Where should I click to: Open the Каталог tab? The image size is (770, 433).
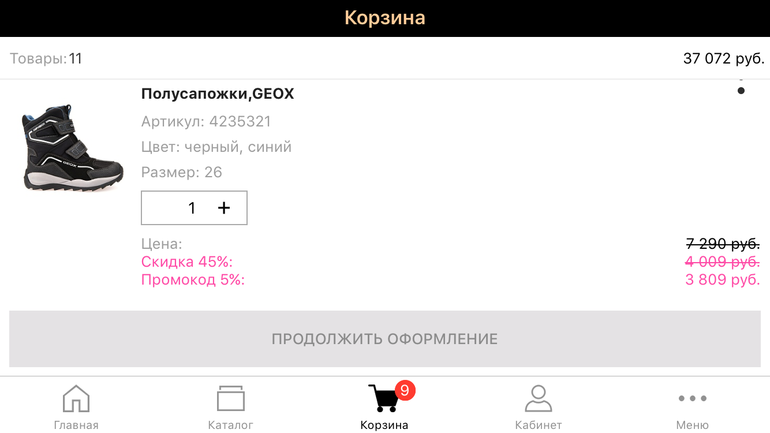(x=230, y=406)
